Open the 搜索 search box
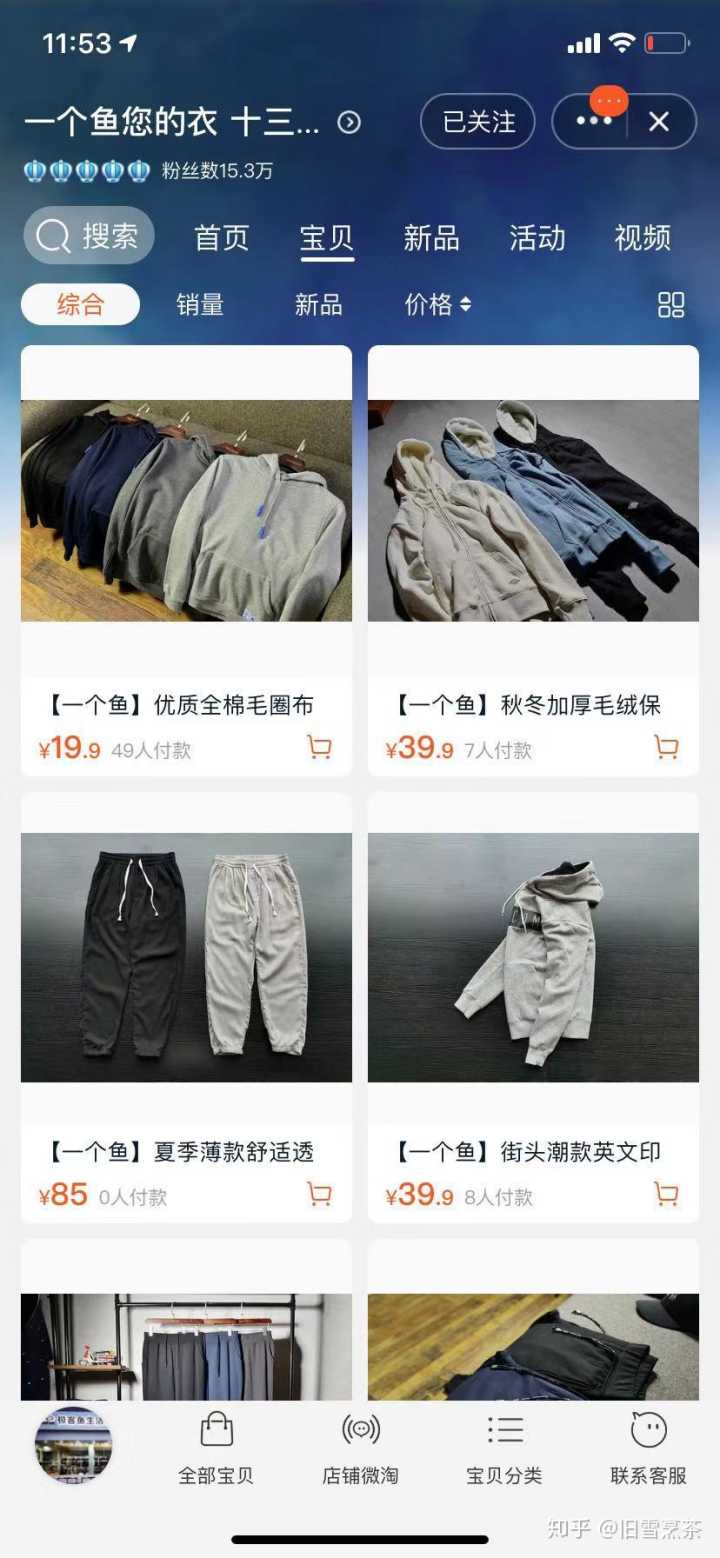This screenshot has height=1558, width=720. [89, 236]
